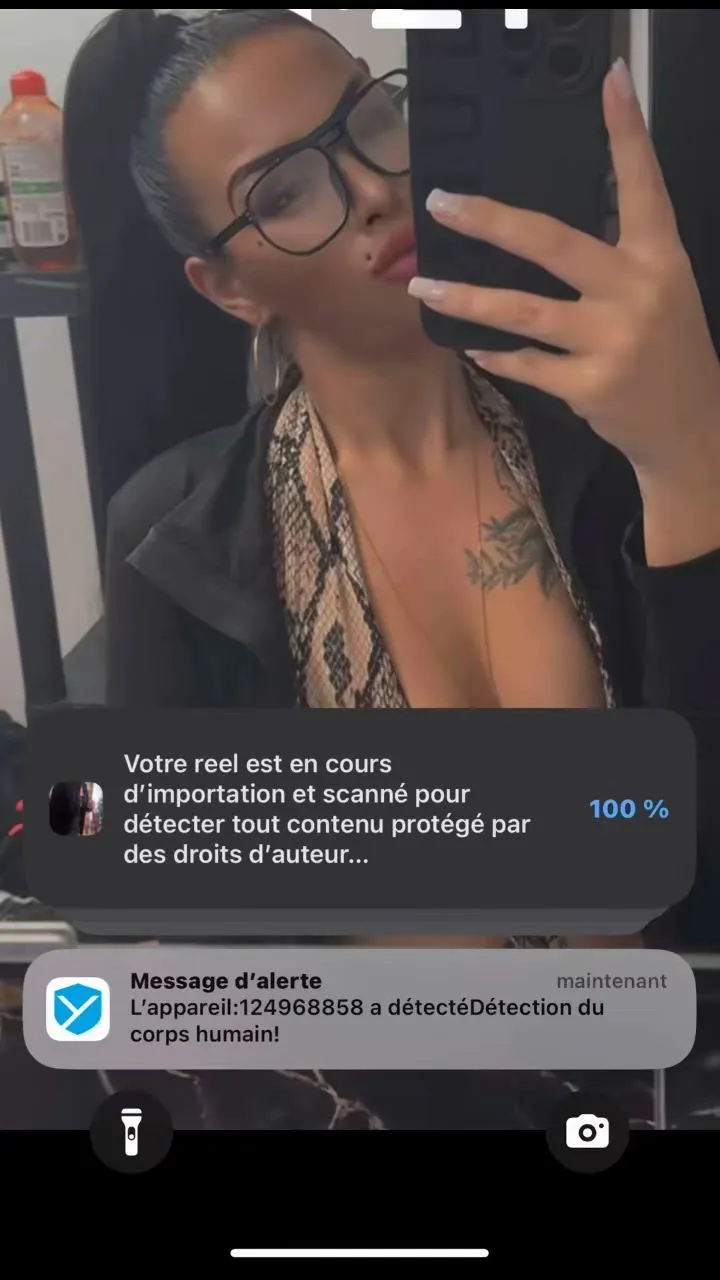The width and height of the screenshot is (720, 1280).
Task: Turn on the flashlight
Action: [x=131, y=1132]
